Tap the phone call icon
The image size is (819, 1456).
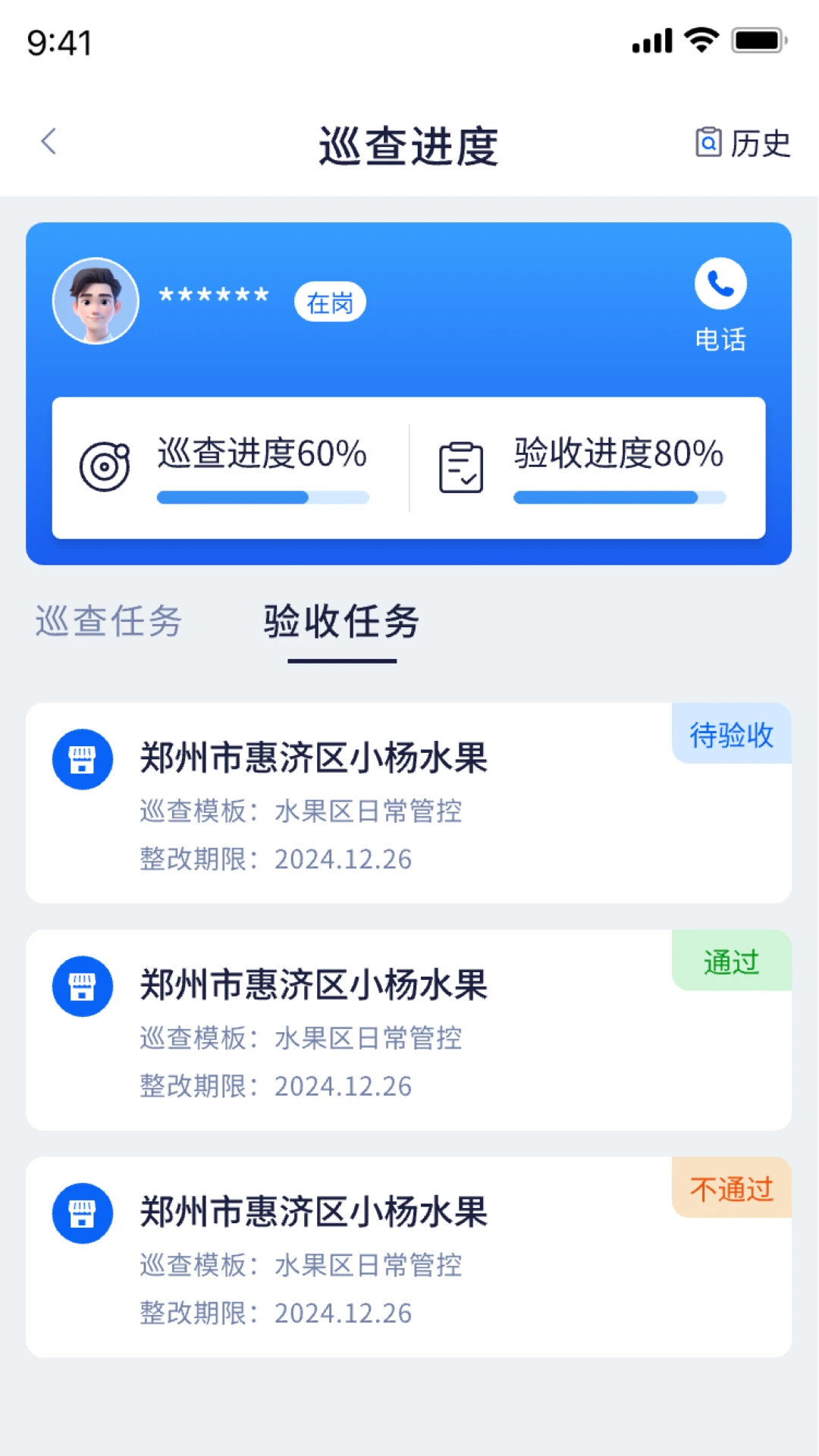pyautogui.click(x=720, y=282)
